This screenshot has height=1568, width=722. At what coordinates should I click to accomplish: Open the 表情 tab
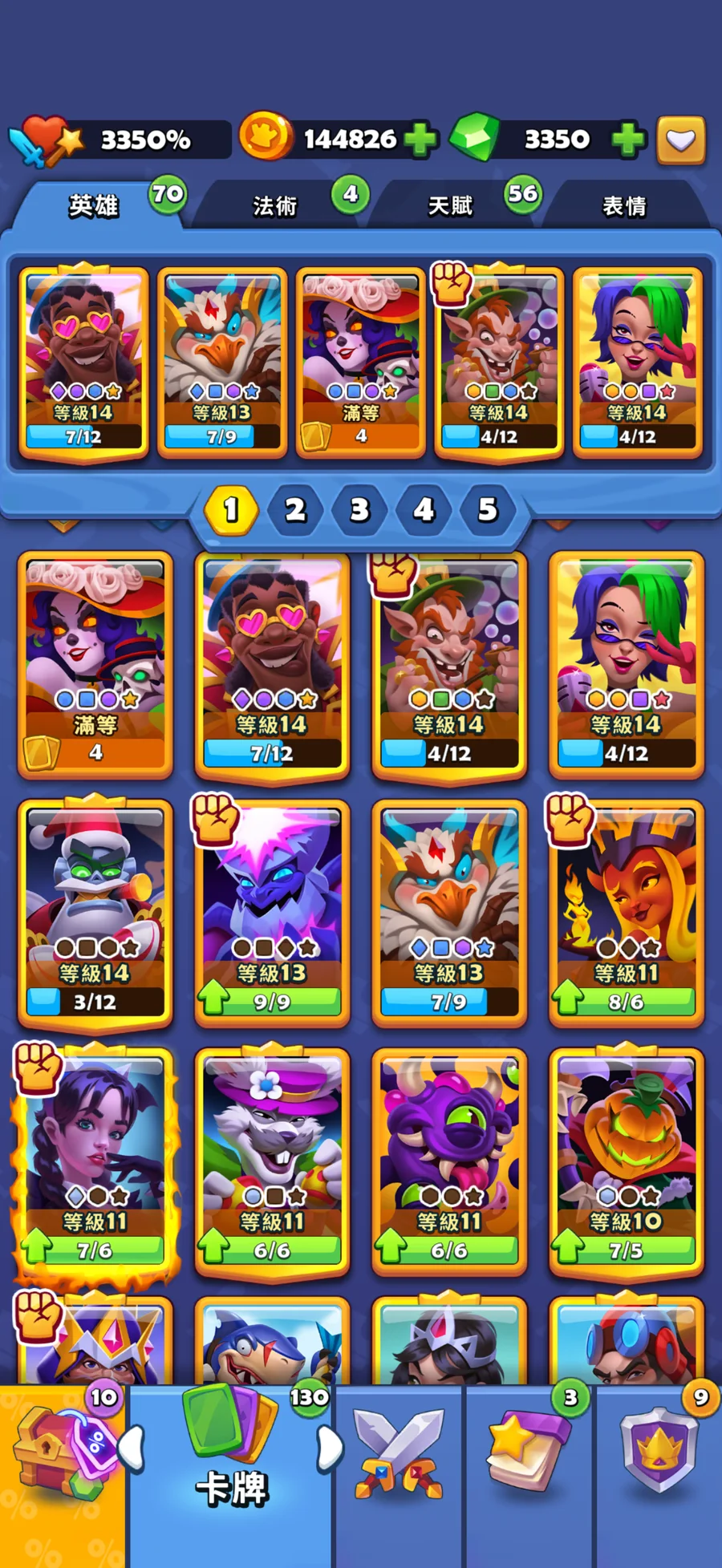[624, 206]
